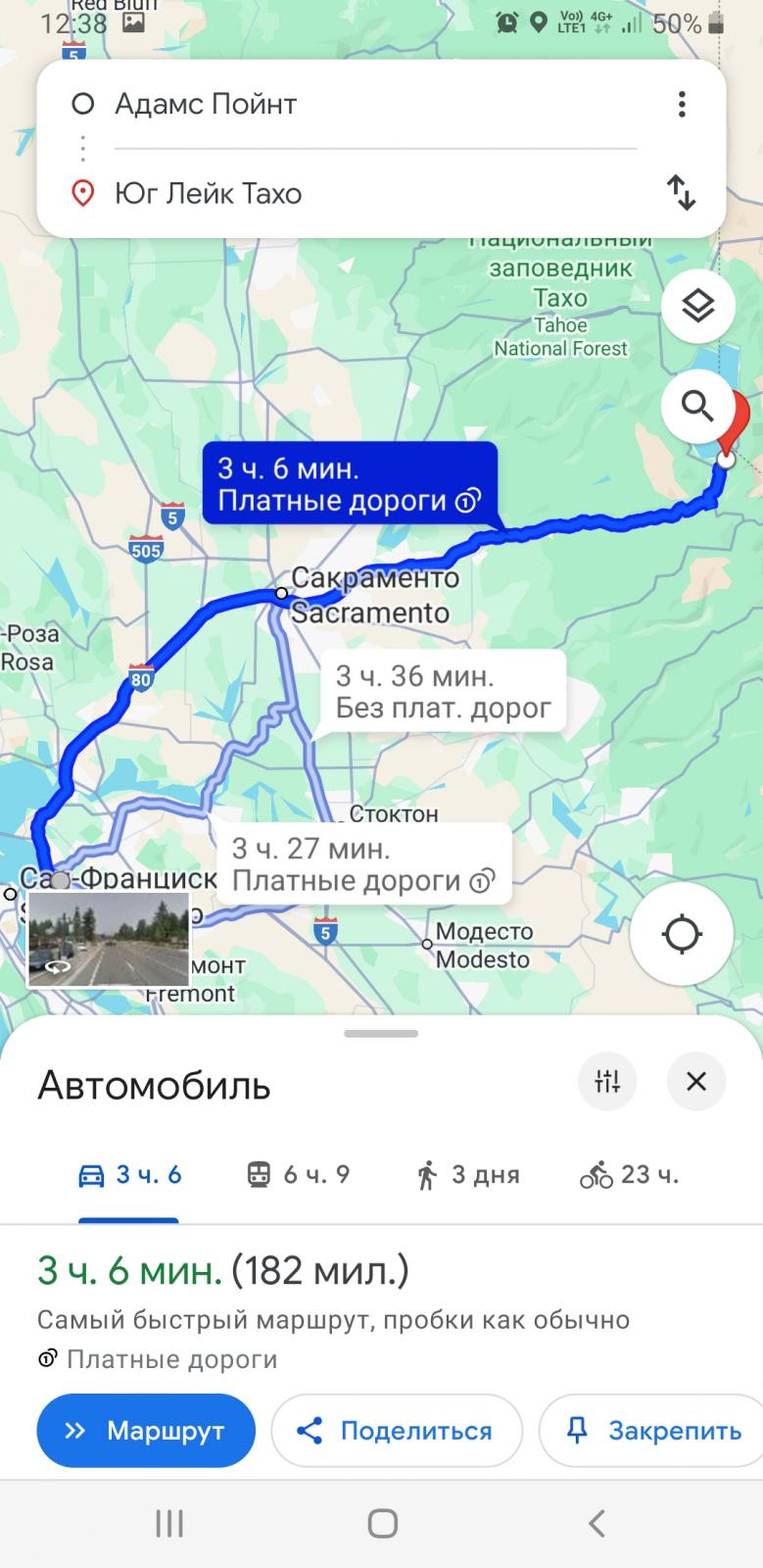Select the 3 ч. 36 мин. toll-free route
The height and width of the screenshot is (1568, 763).
[444, 691]
